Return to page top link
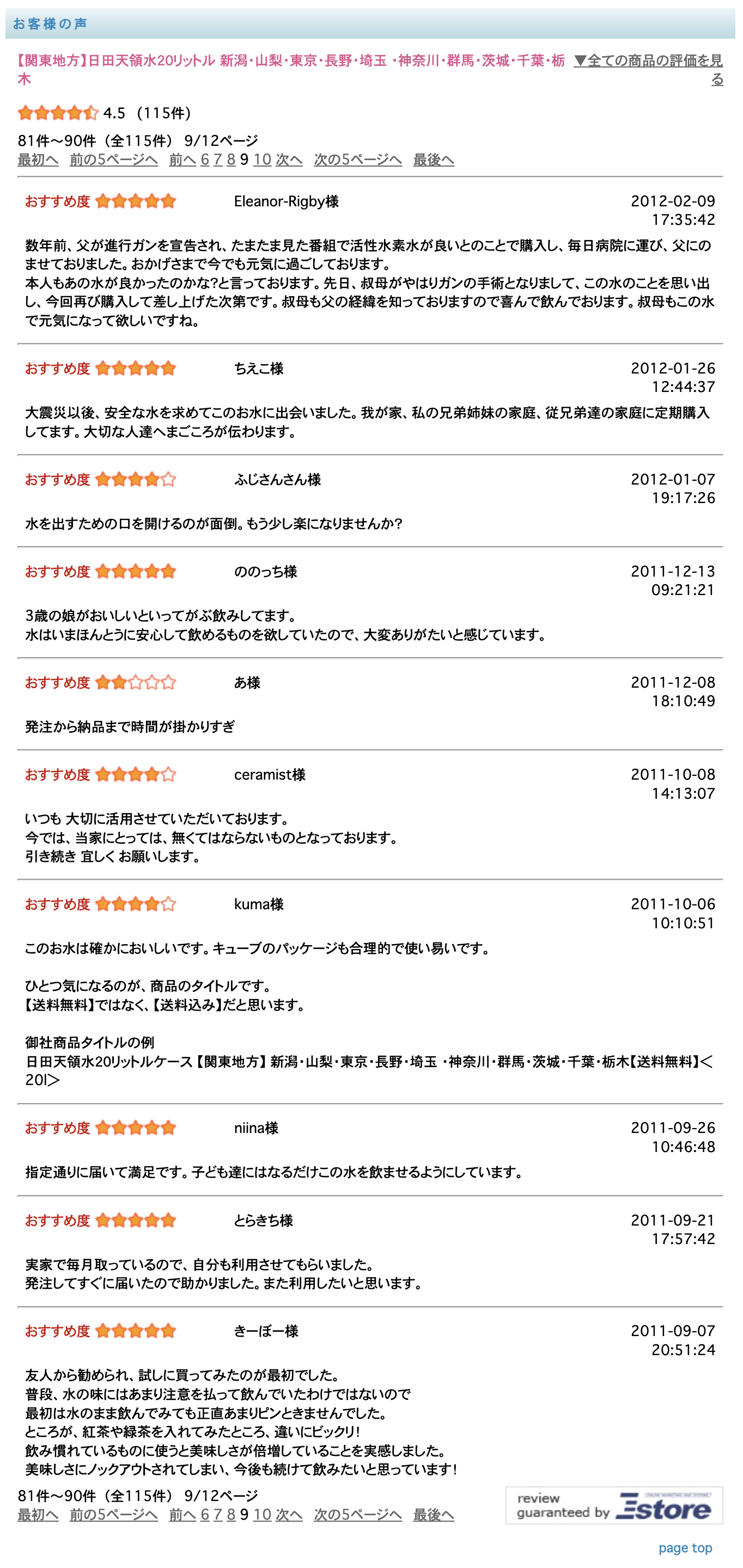The width and height of the screenshot is (743, 1568). [x=685, y=1547]
